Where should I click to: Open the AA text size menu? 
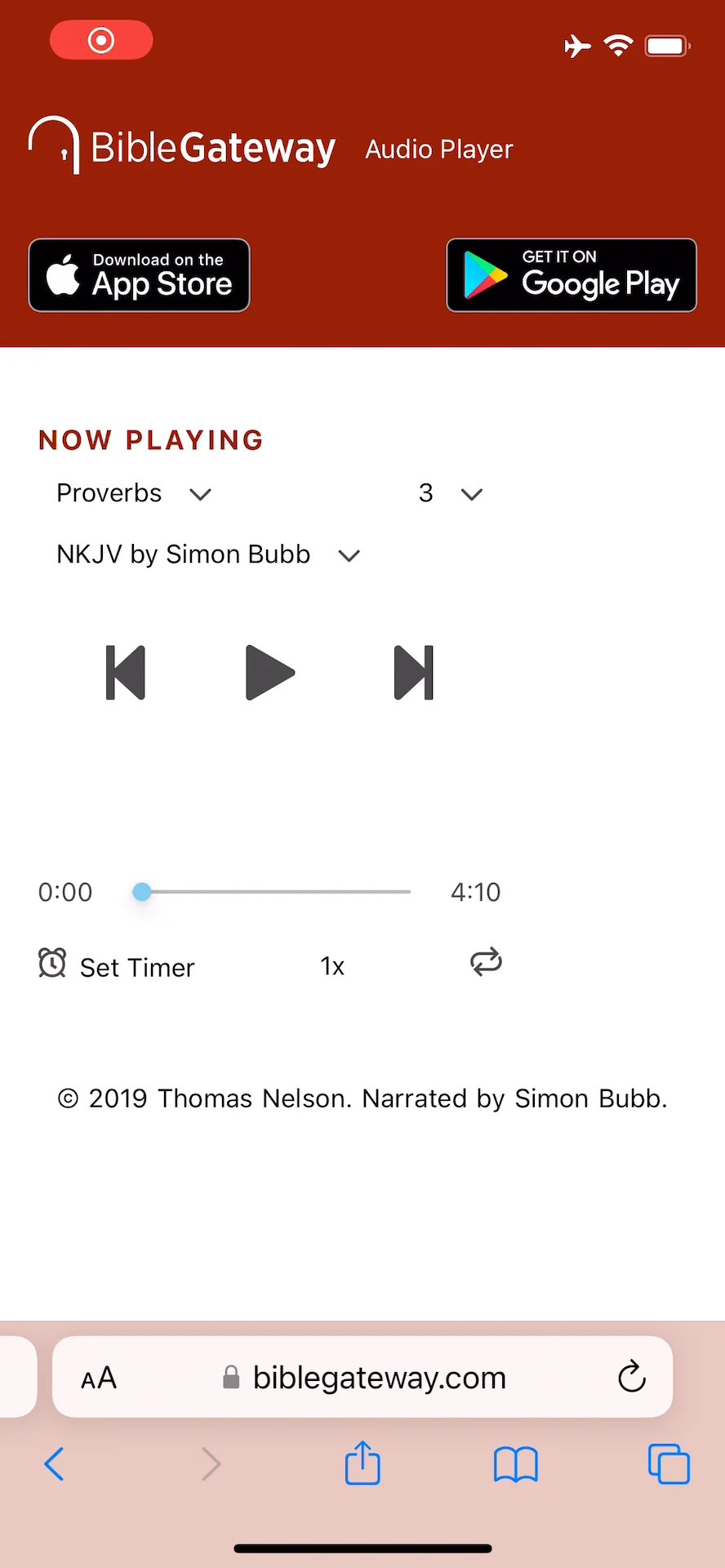pyautogui.click(x=99, y=1378)
